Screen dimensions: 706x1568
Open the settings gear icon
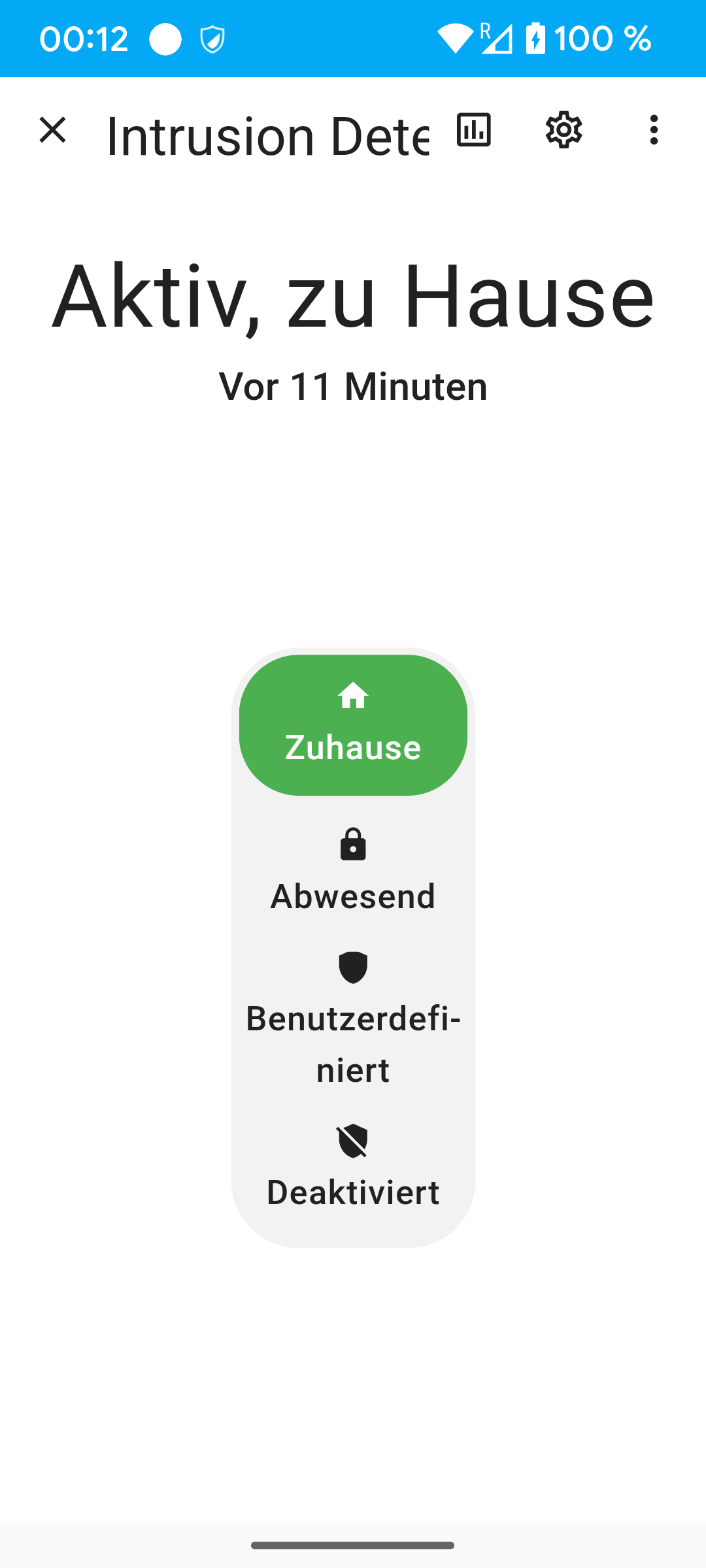(563, 129)
